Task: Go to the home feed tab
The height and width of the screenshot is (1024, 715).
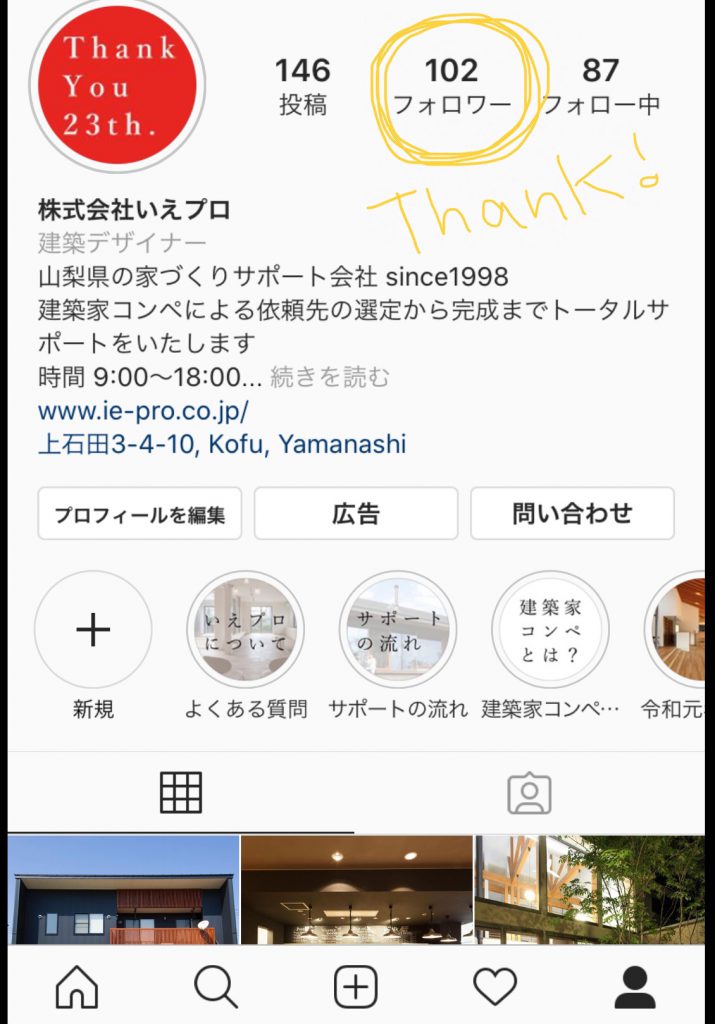Action: tap(77, 988)
